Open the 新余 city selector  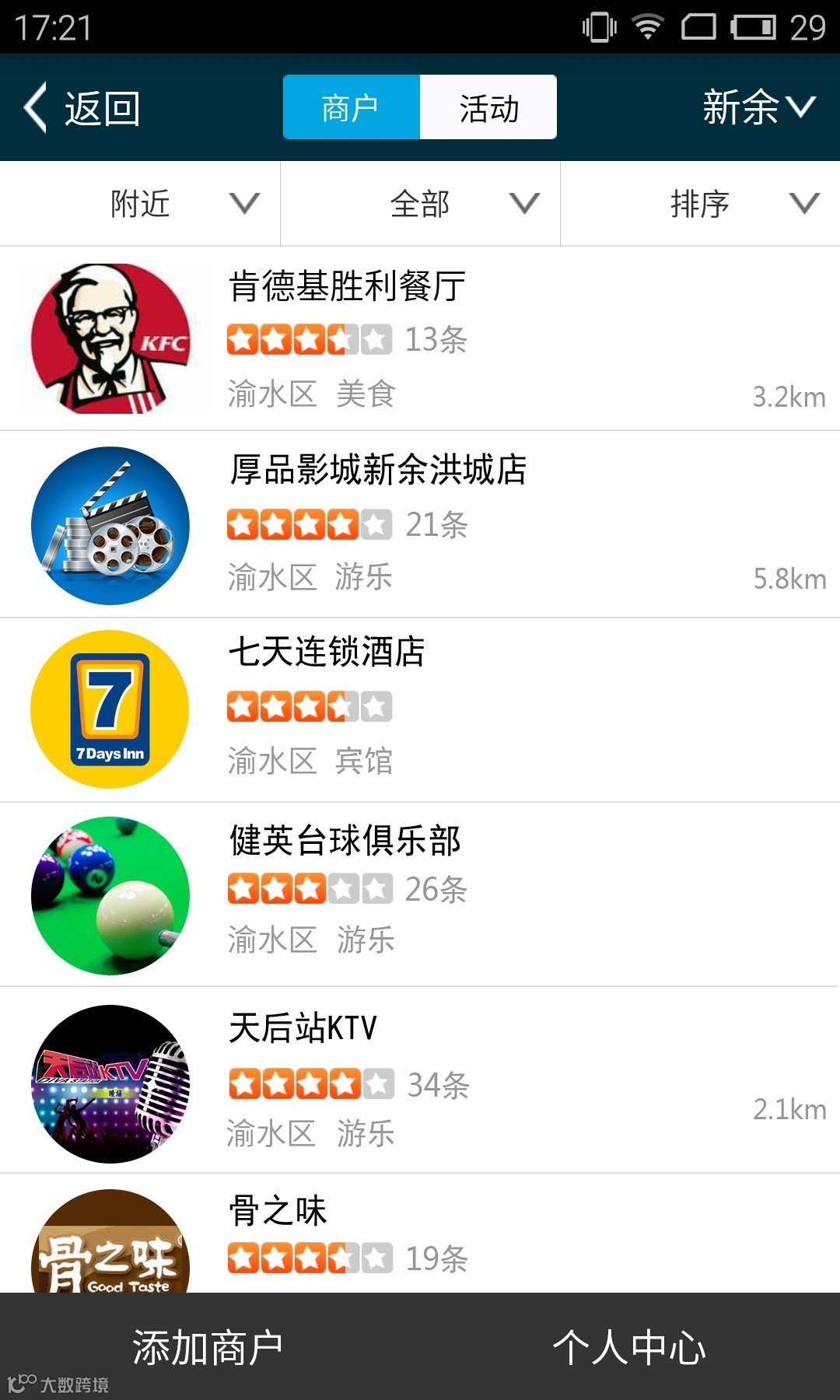pyautogui.click(x=758, y=107)
